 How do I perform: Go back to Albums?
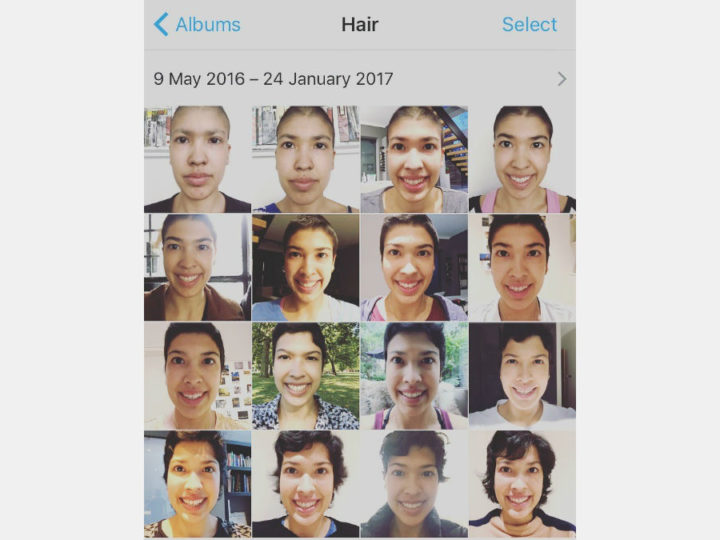click(197, 25)
